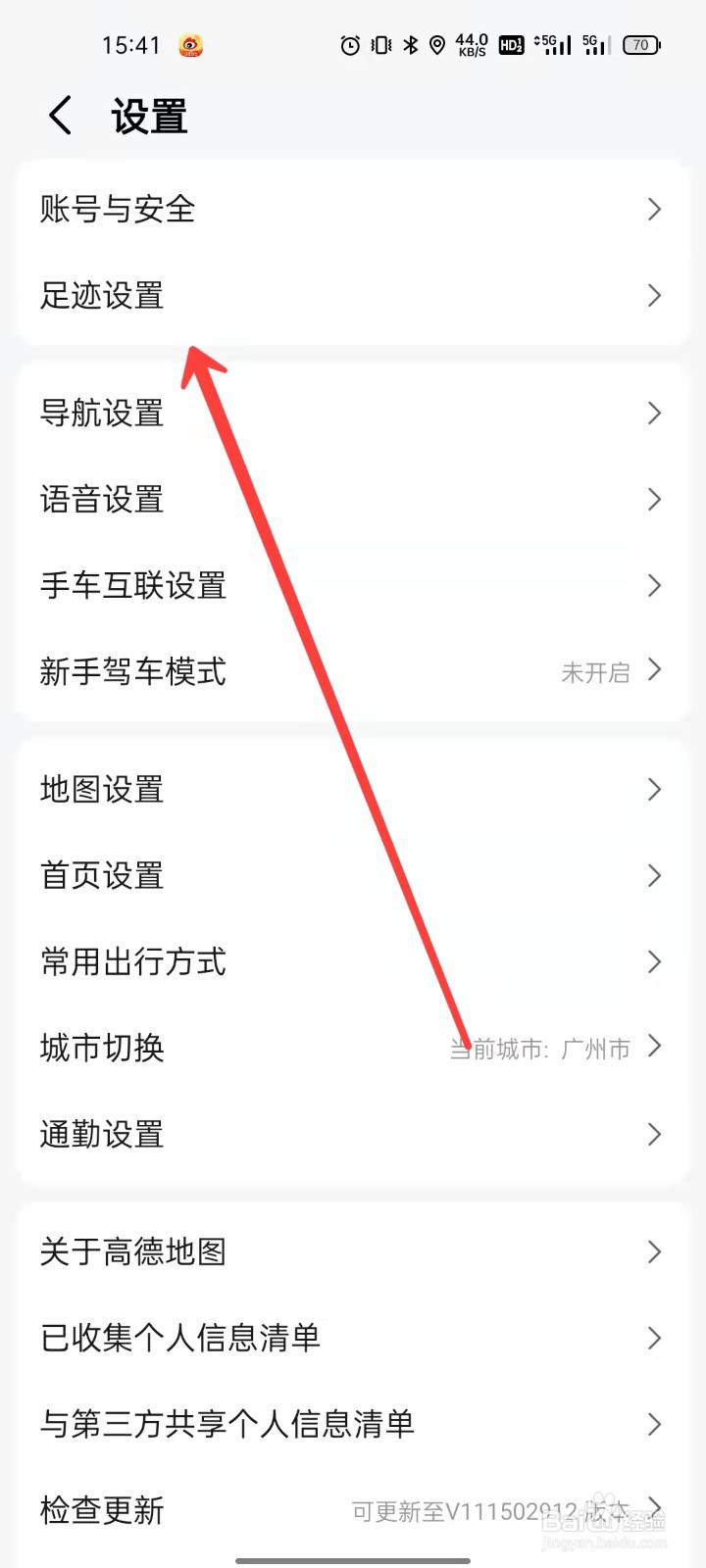Expand the chevron next to 账号与安全
Viewport: 706px width, 1568px height.
coord(654,210)
